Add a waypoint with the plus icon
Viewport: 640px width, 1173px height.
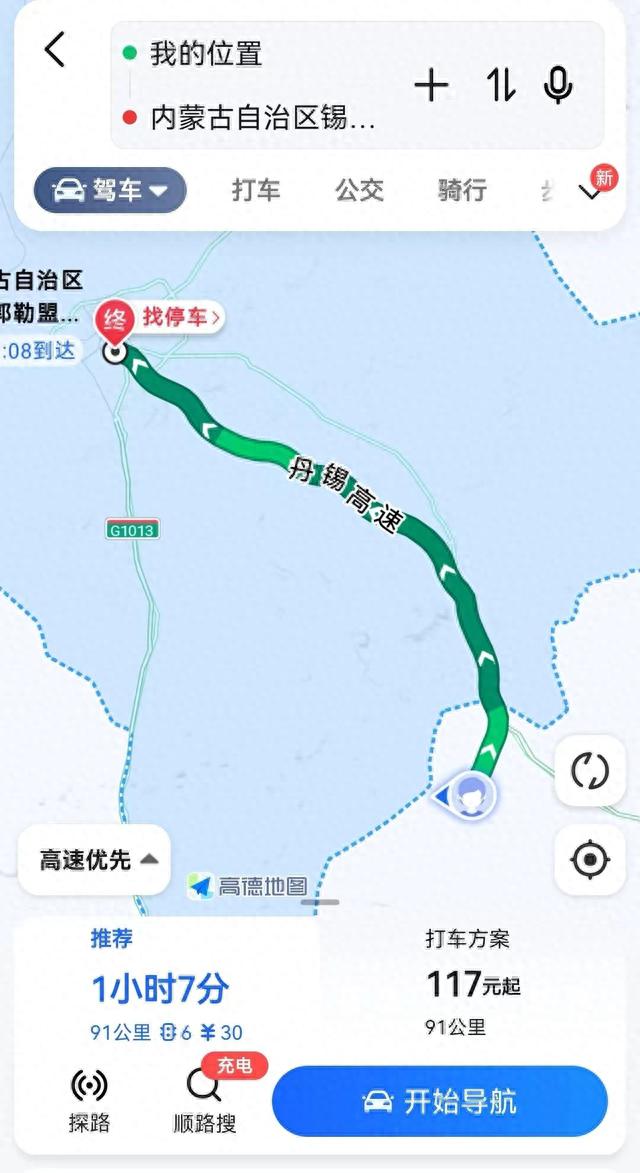coord(431,86)
